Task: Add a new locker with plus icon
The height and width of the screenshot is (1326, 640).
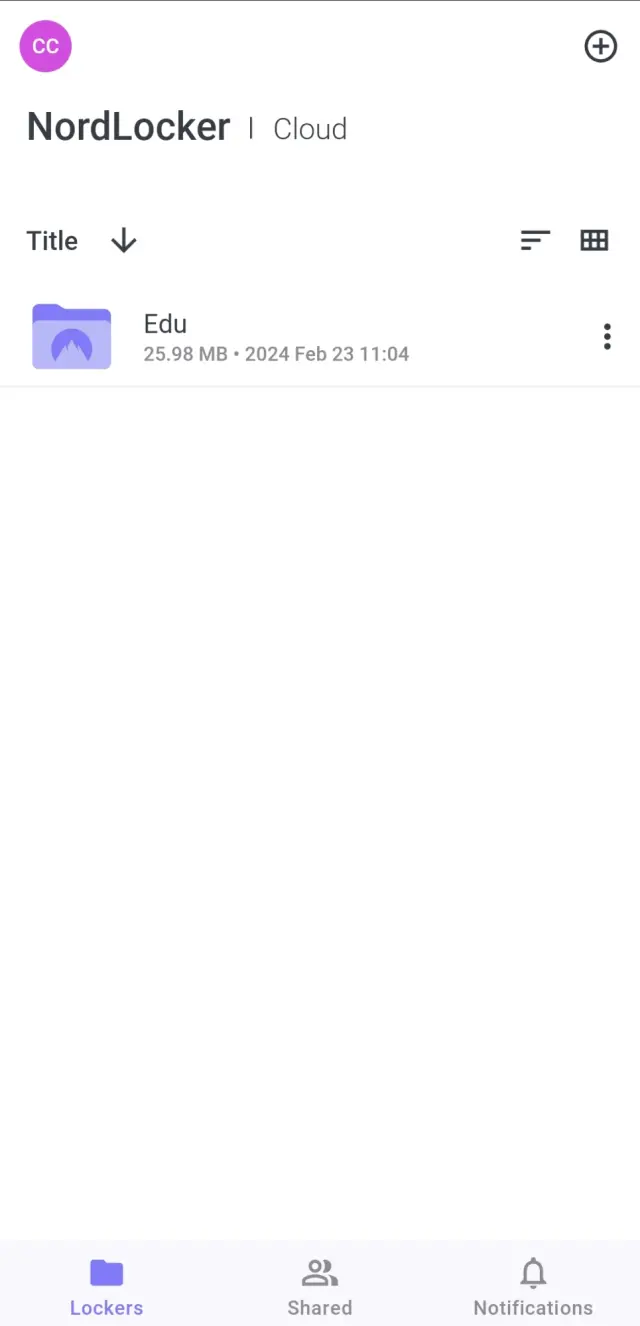Action: tap(600, 46)
